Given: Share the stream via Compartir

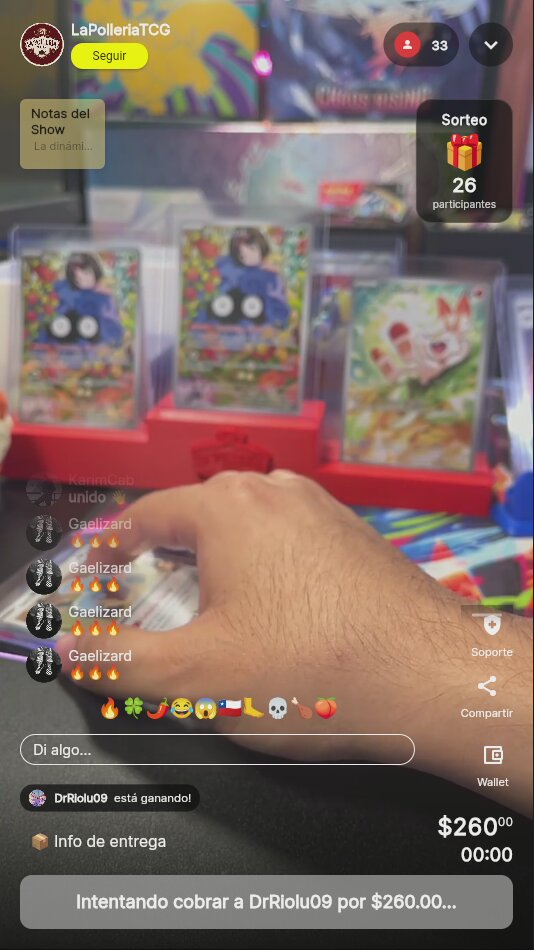Looking at the screenshot, I should click(487, 697).
